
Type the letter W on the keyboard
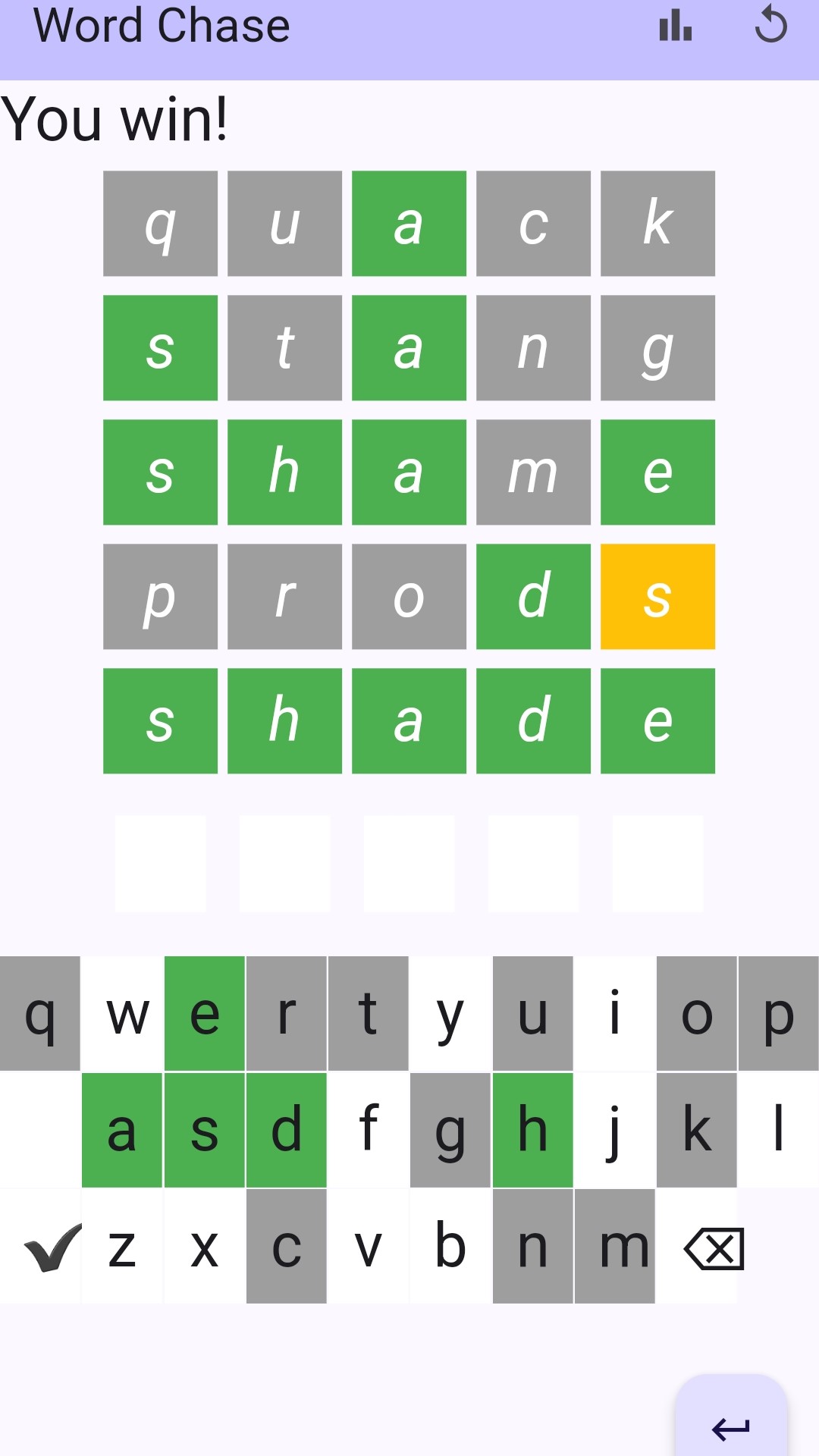tap(123, 1014)
